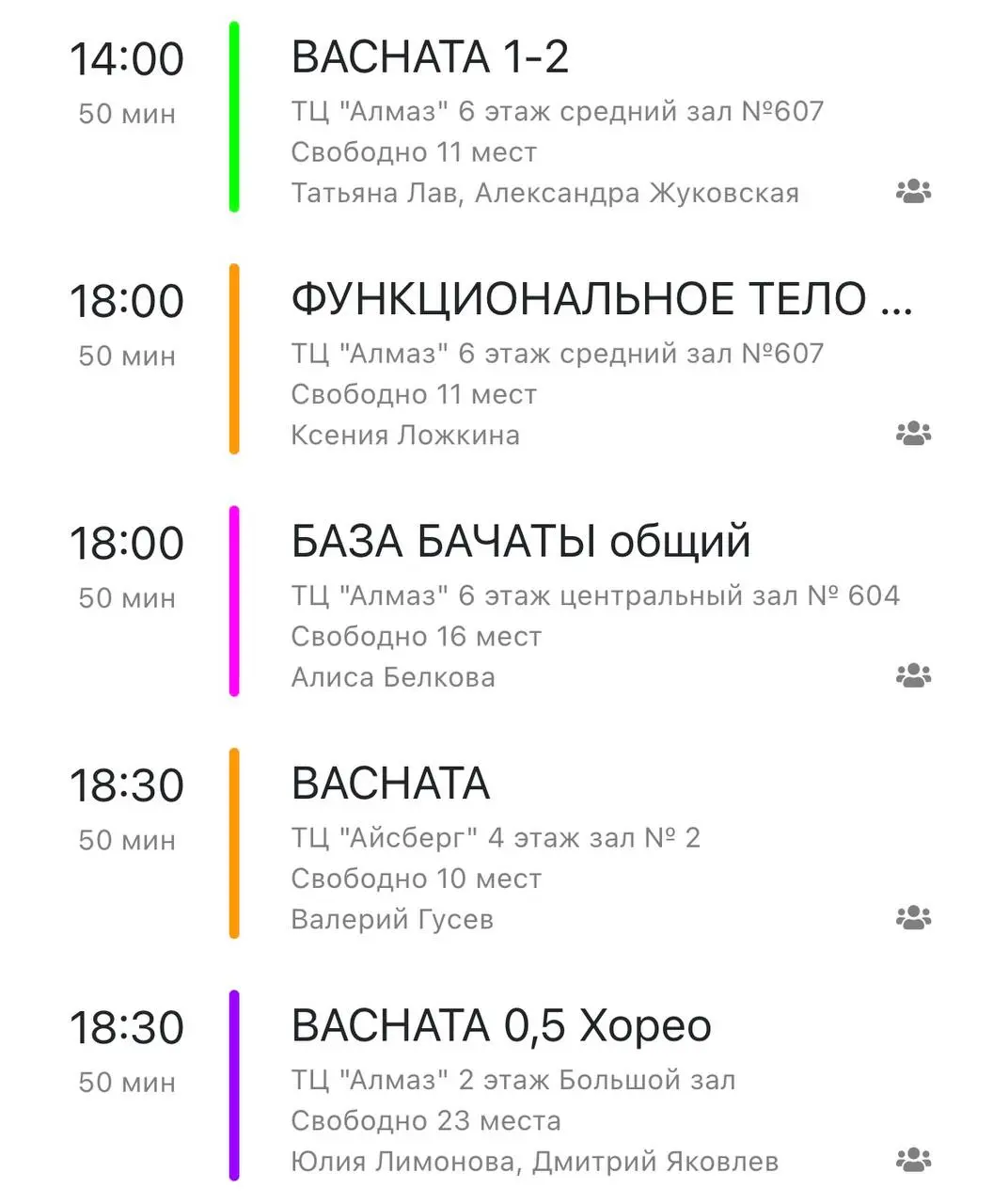The width and height of the screenshot is (993, 1204).
Task: Select the 14:00 time label
Action: click(130, 56)
